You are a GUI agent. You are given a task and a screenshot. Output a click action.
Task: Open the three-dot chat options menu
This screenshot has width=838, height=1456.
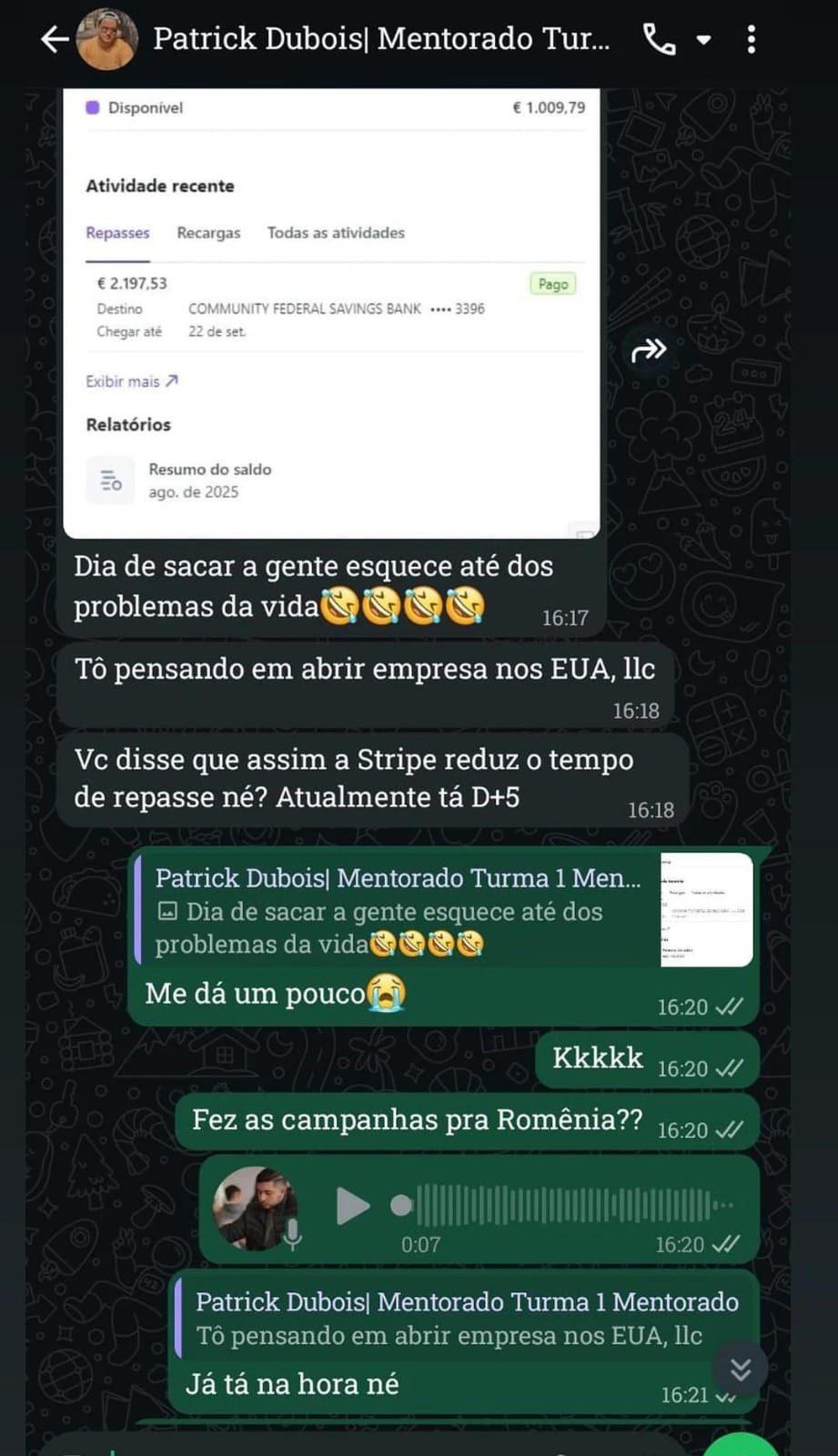(752, 39)
